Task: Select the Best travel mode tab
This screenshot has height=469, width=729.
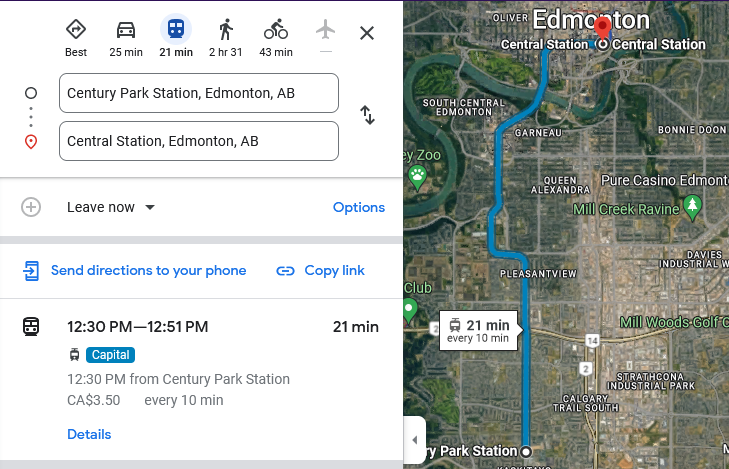Action: (76, 37)
